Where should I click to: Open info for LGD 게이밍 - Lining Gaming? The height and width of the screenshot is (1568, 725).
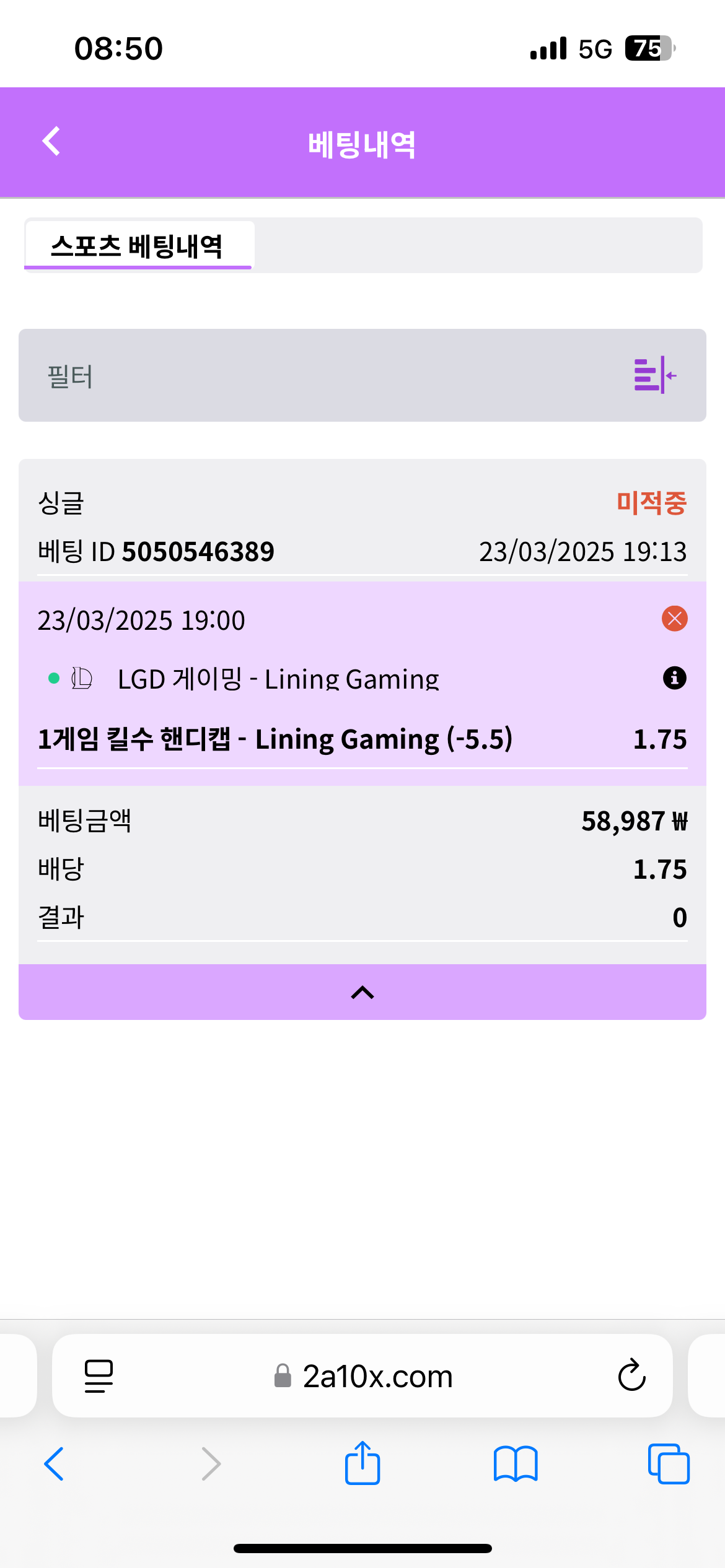pos(674,678)
